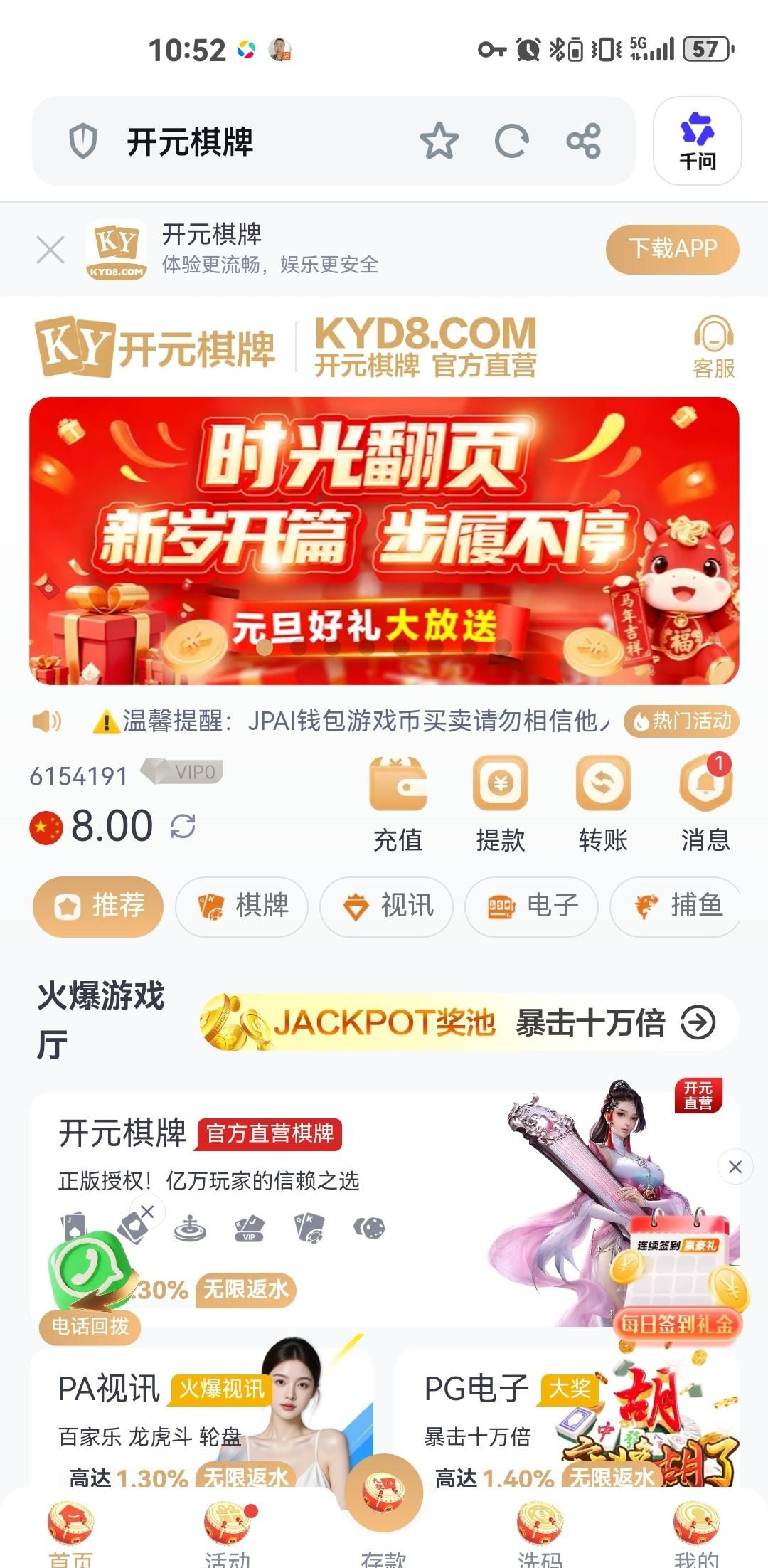The width and height of the screenshot is (768, 1568).
Task: Open the 千问 assistant
Action: click(x=697, y=141)
